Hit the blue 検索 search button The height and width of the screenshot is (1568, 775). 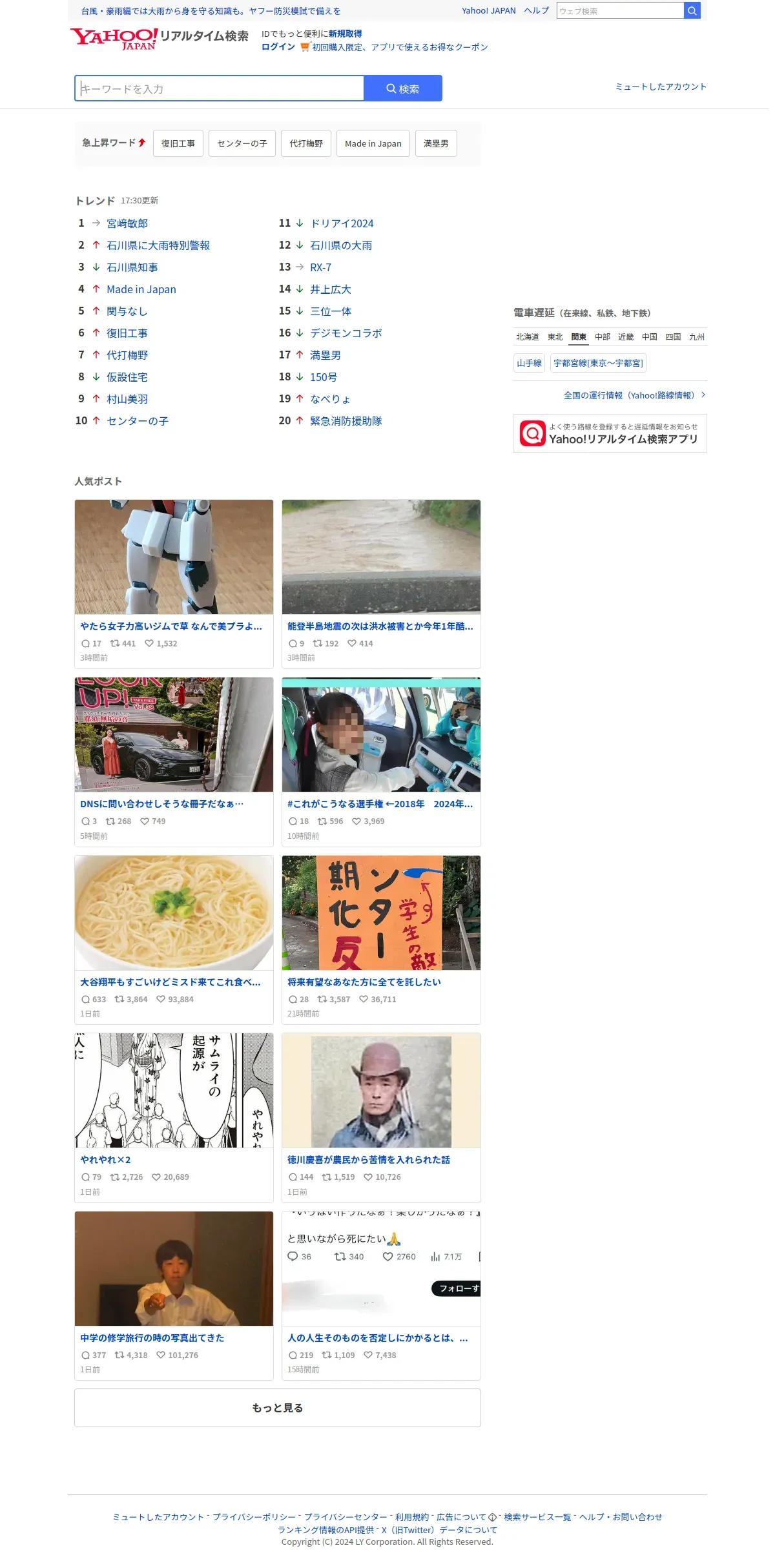[403, 88]
